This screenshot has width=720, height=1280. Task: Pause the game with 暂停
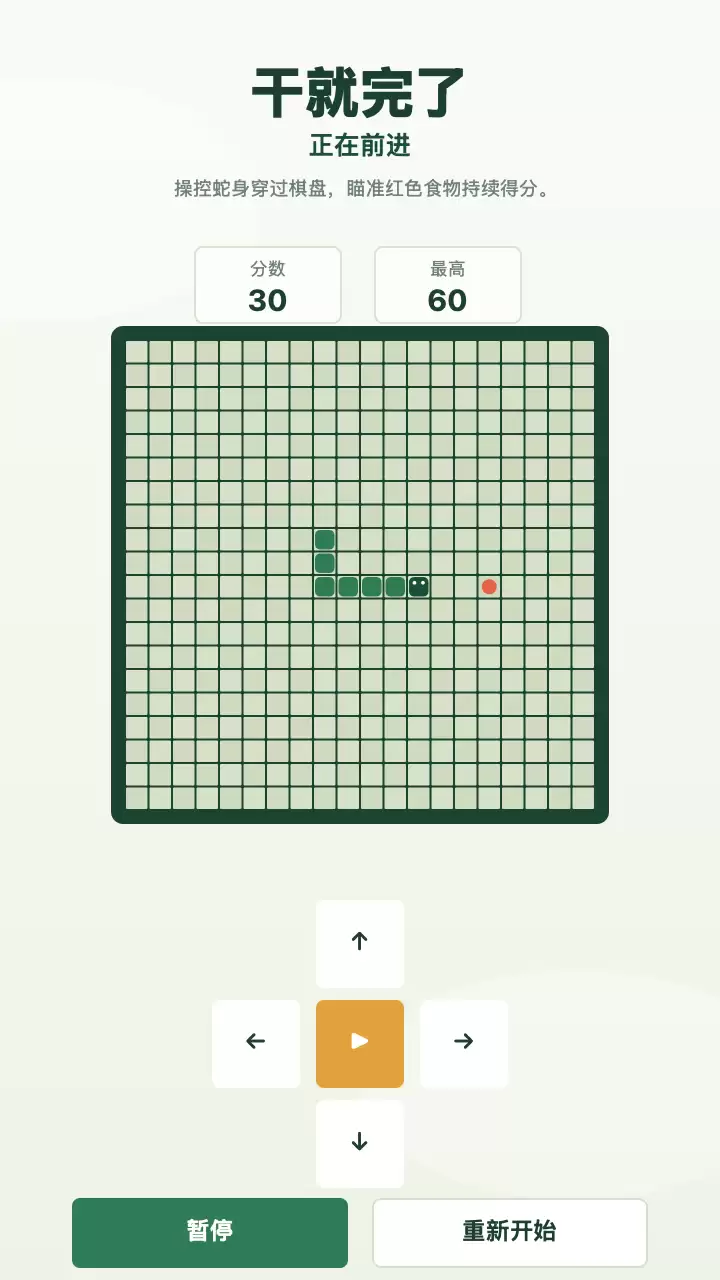pos(210,1233)
